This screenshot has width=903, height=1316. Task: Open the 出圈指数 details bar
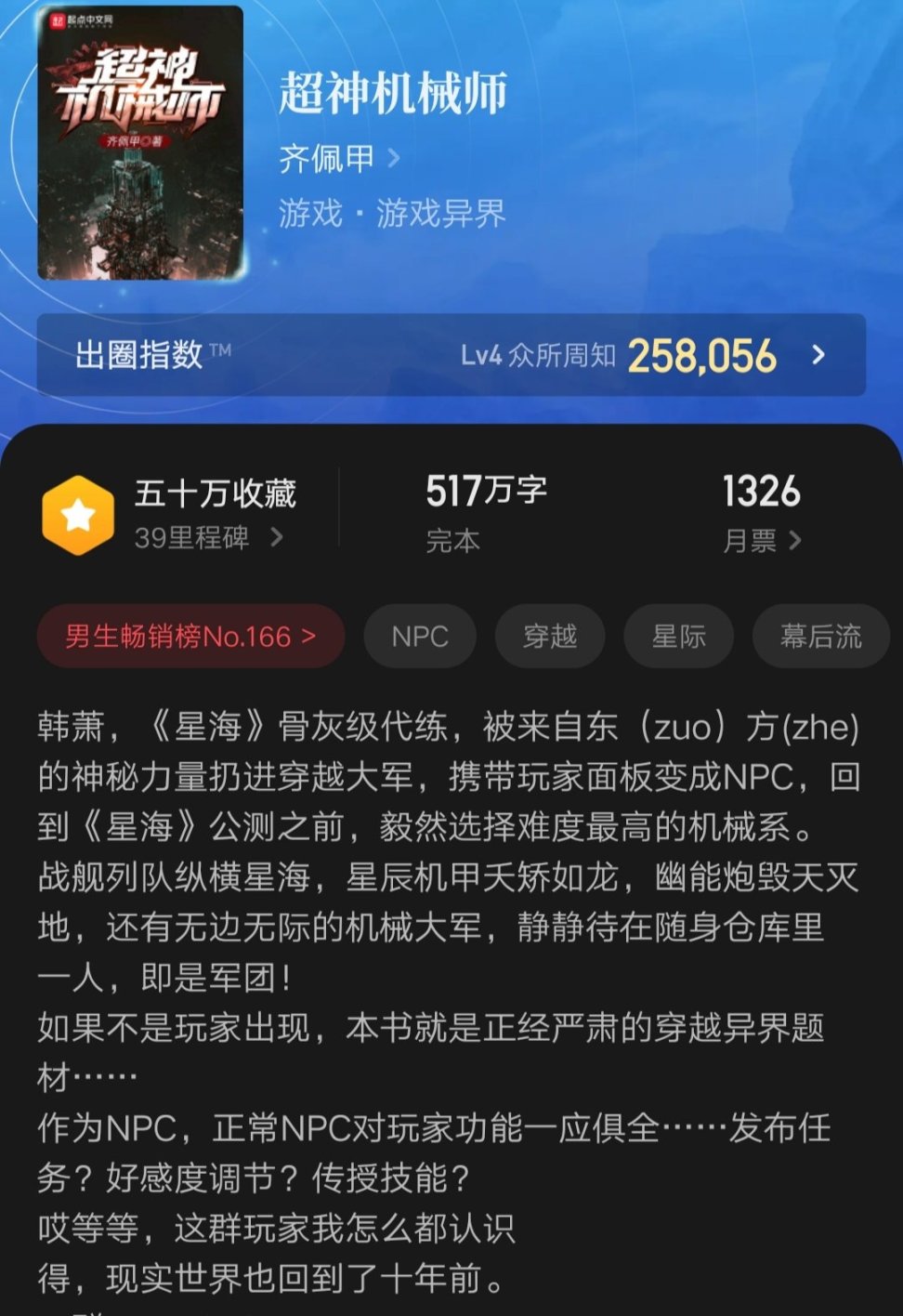pyautogui.click(x=451, y=355)
